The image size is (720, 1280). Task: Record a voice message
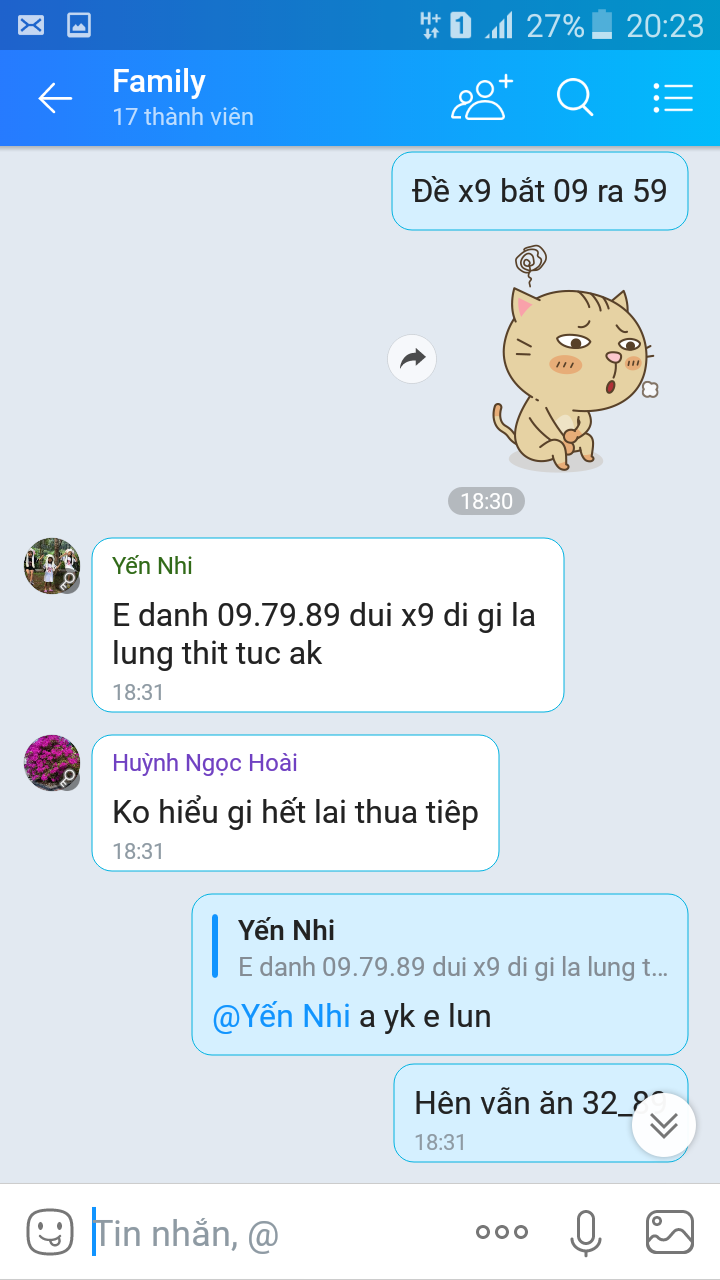point(586,1232)
